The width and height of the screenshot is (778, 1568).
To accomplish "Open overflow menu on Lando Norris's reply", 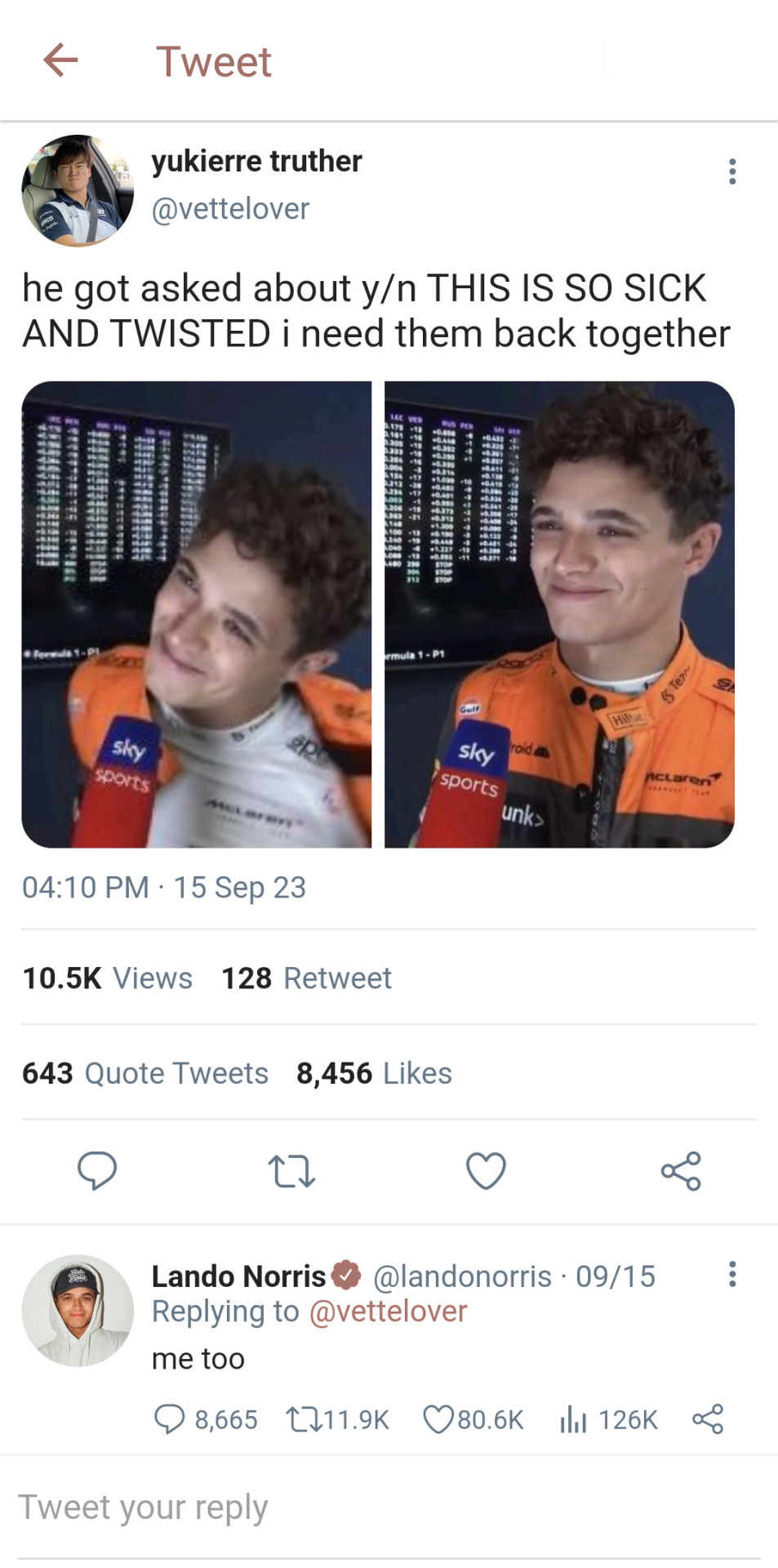I will point(732,1274).
